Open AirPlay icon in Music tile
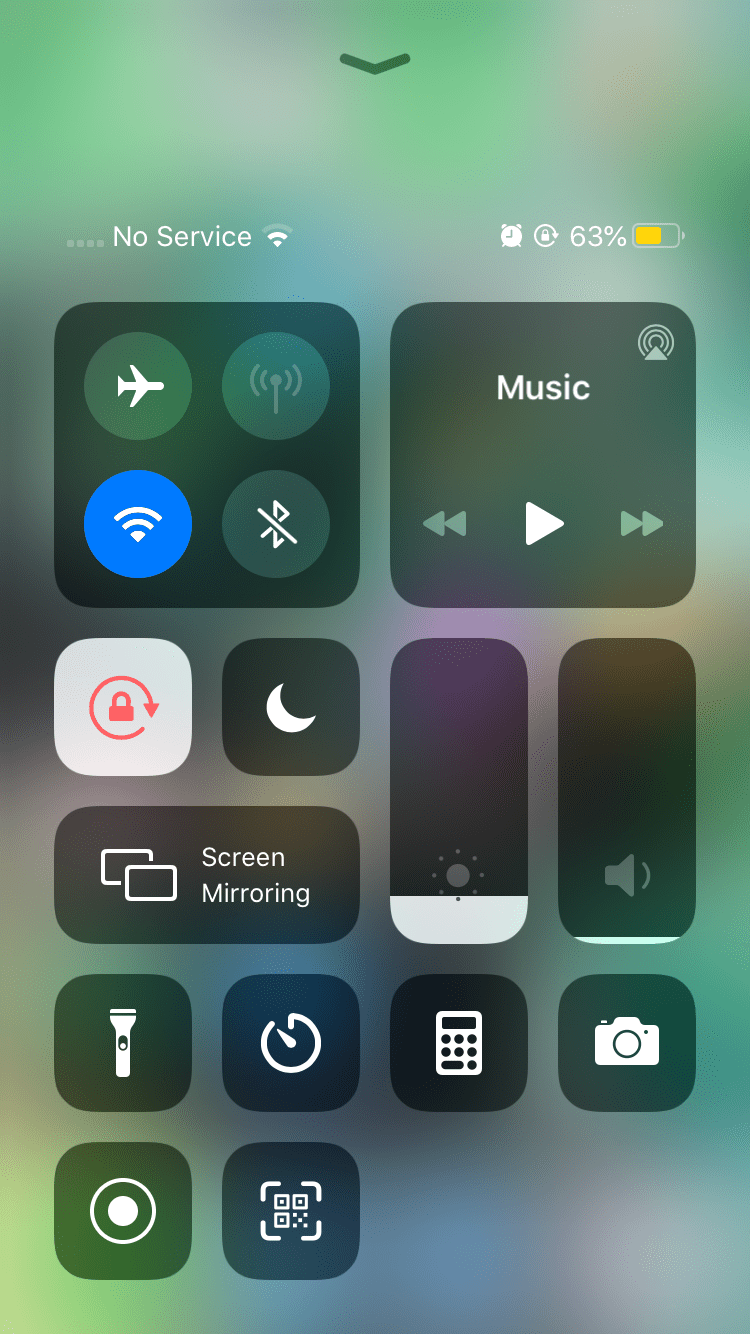The height and width of the screenshot is (1334, 750). click(x=655, y=343)
